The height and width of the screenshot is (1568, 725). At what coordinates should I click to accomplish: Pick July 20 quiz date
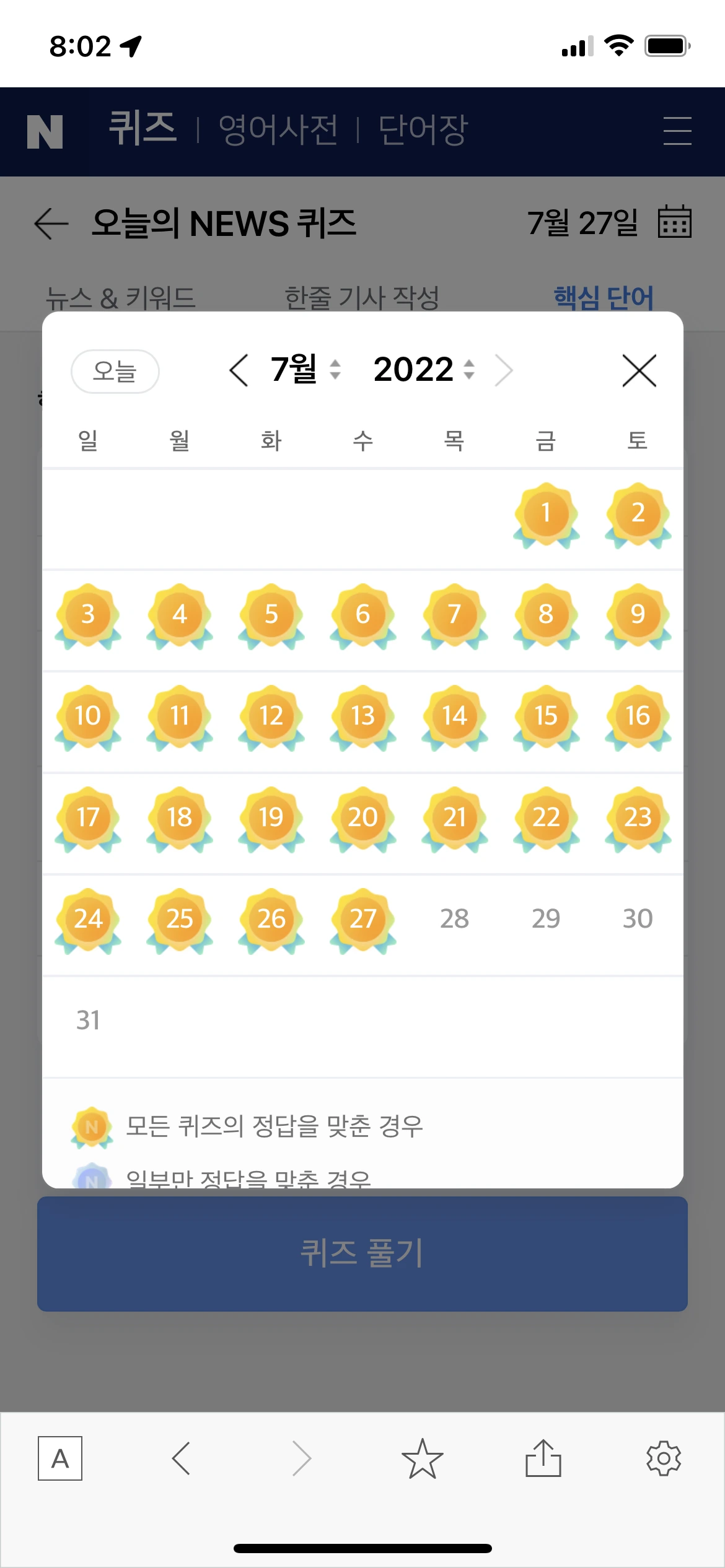[x=362, y=818]
